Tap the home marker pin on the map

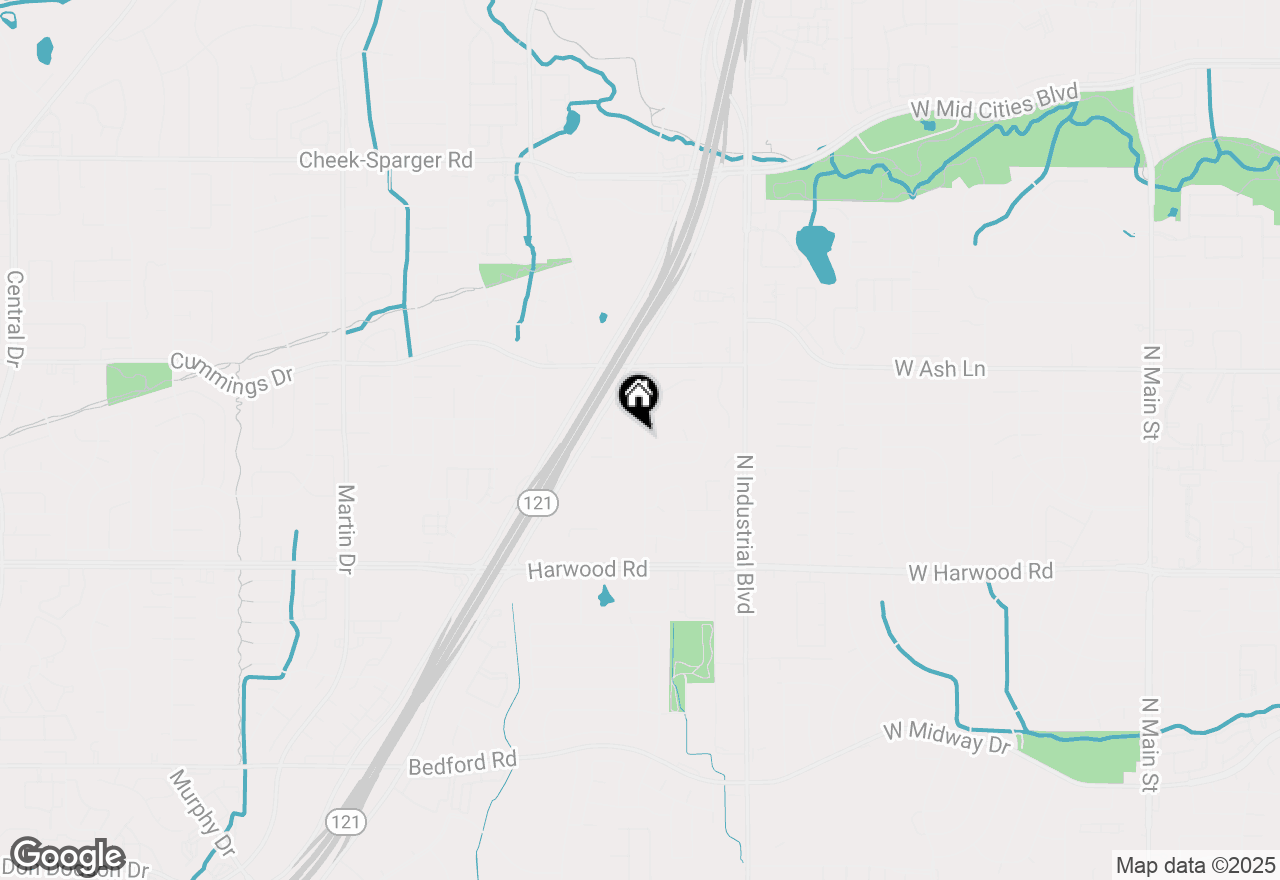(639, 397)
